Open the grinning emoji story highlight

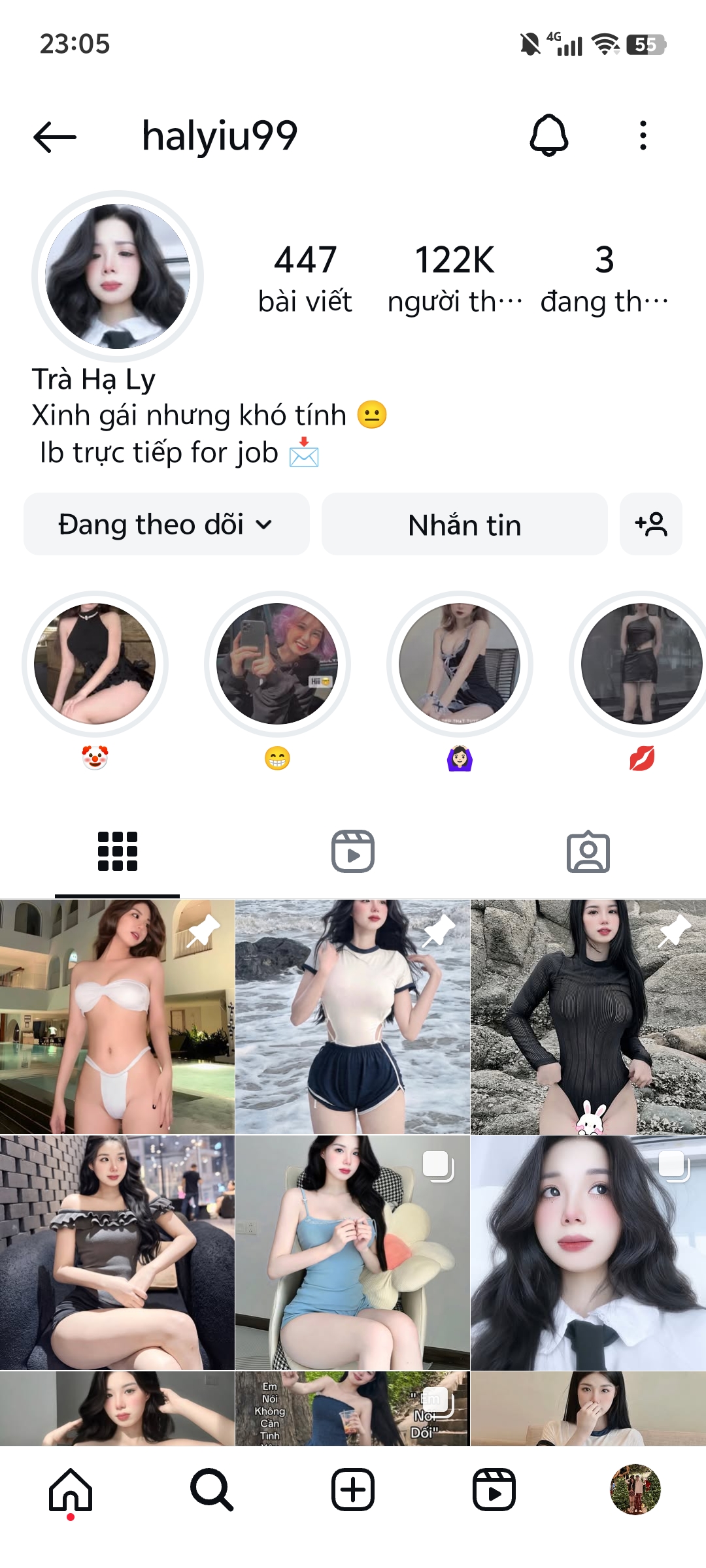[277, 664]
